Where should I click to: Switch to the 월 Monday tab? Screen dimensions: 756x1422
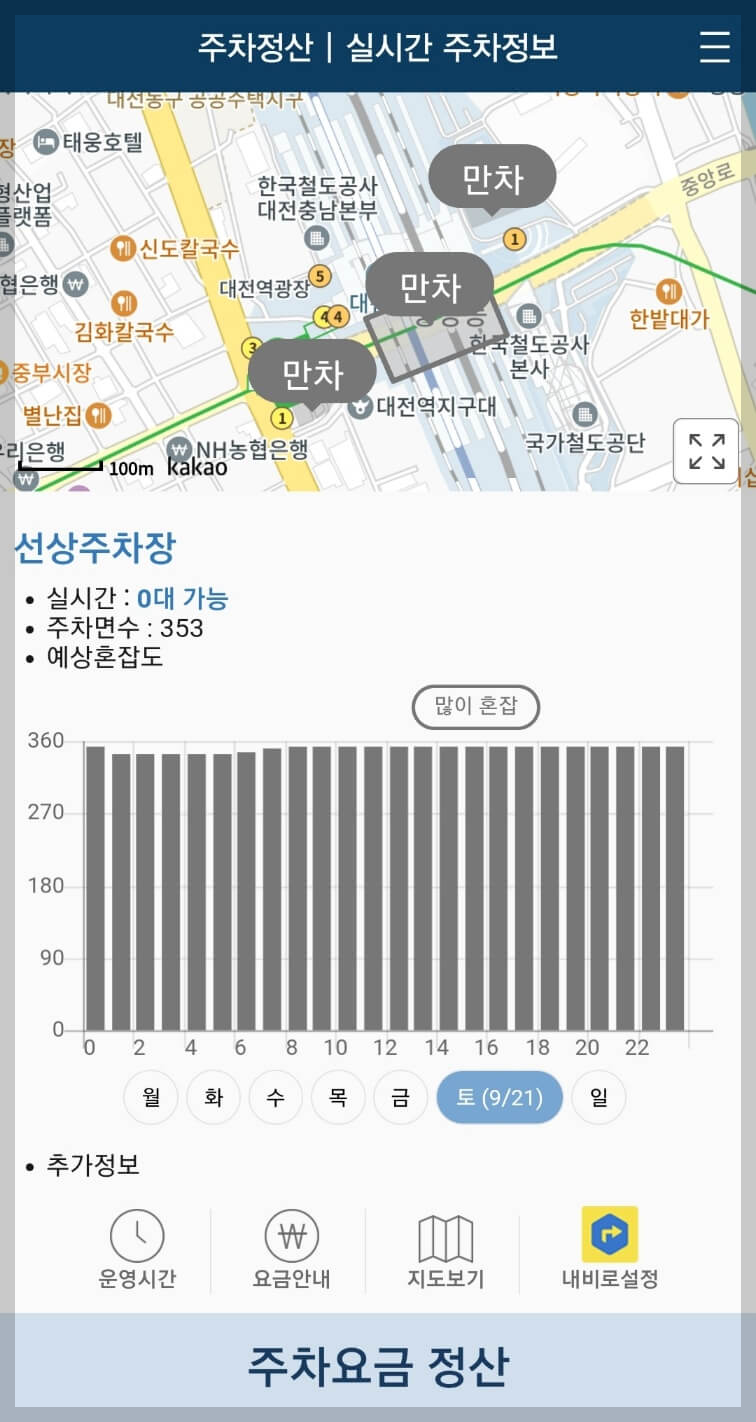[x=150, y=1097]
